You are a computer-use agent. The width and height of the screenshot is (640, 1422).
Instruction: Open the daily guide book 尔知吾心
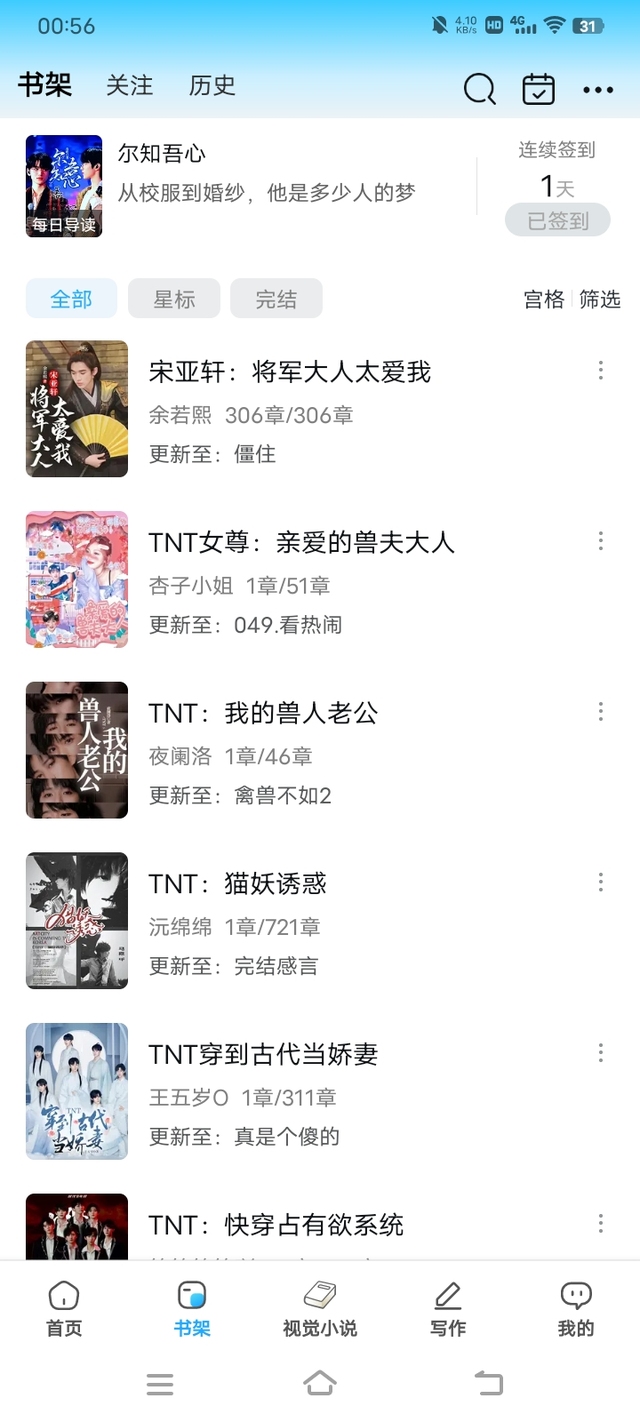[161, 153]
